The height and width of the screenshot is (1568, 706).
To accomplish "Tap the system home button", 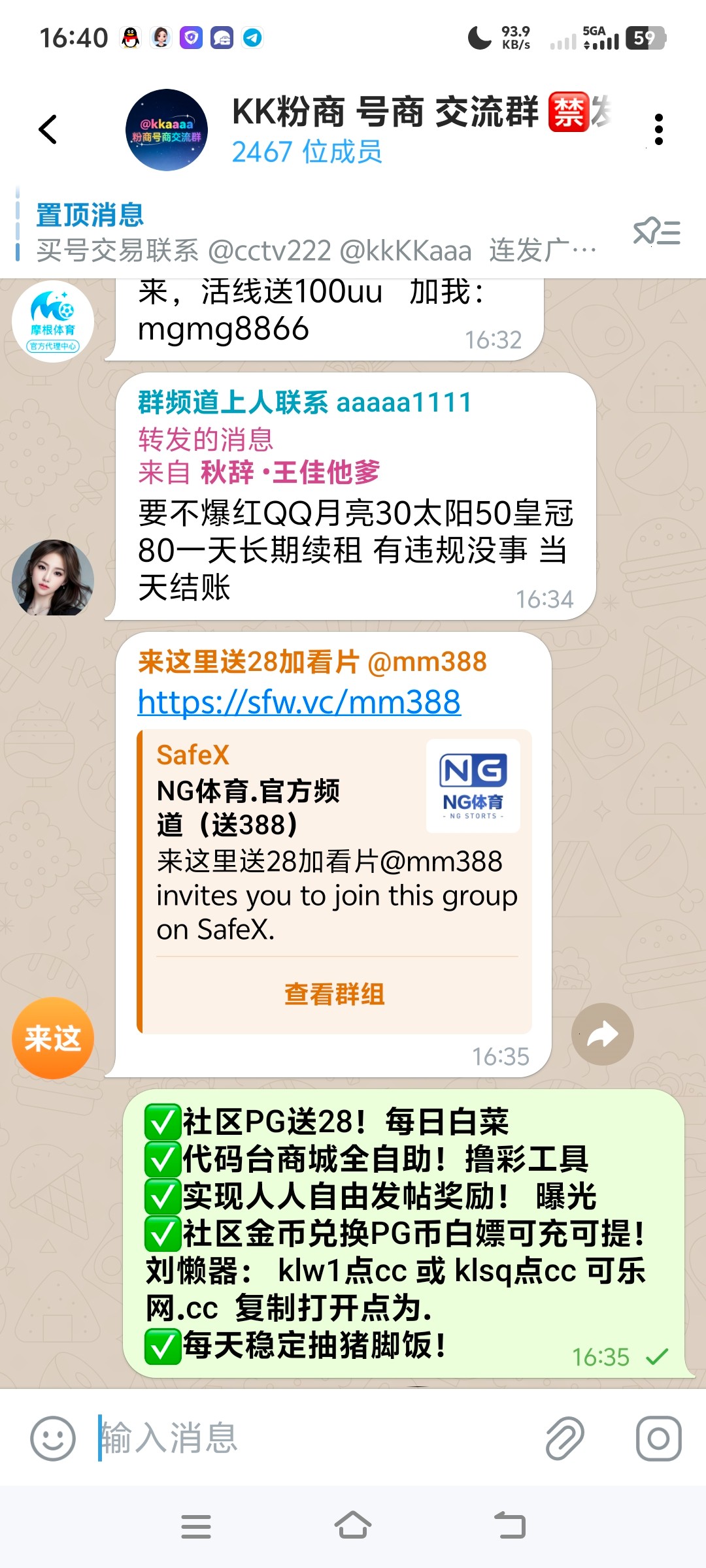I will pyautogui.click(x=353, y=1526).
